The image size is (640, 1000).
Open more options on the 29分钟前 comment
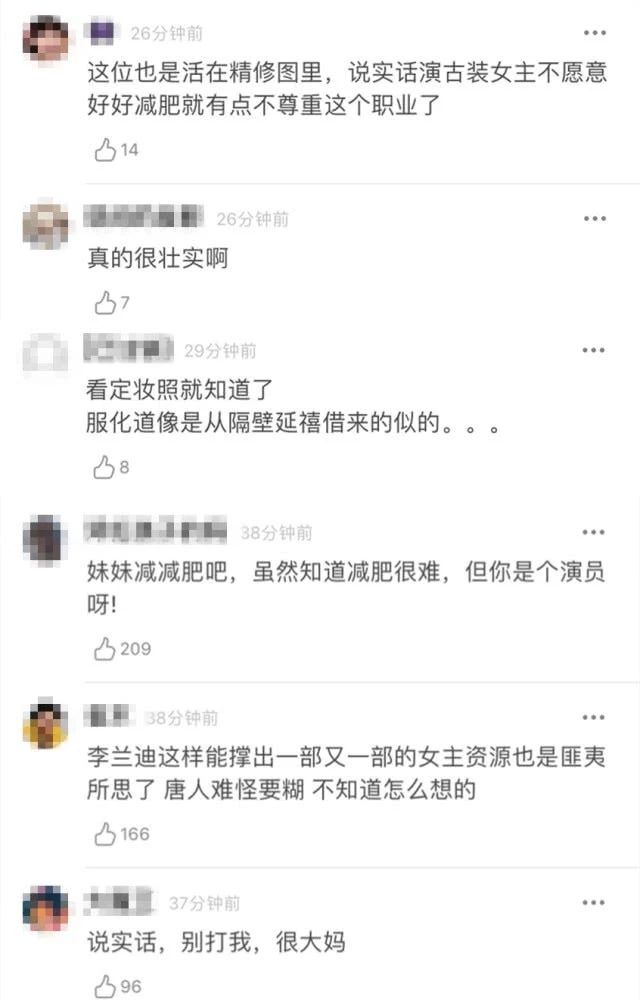[595, 350]
